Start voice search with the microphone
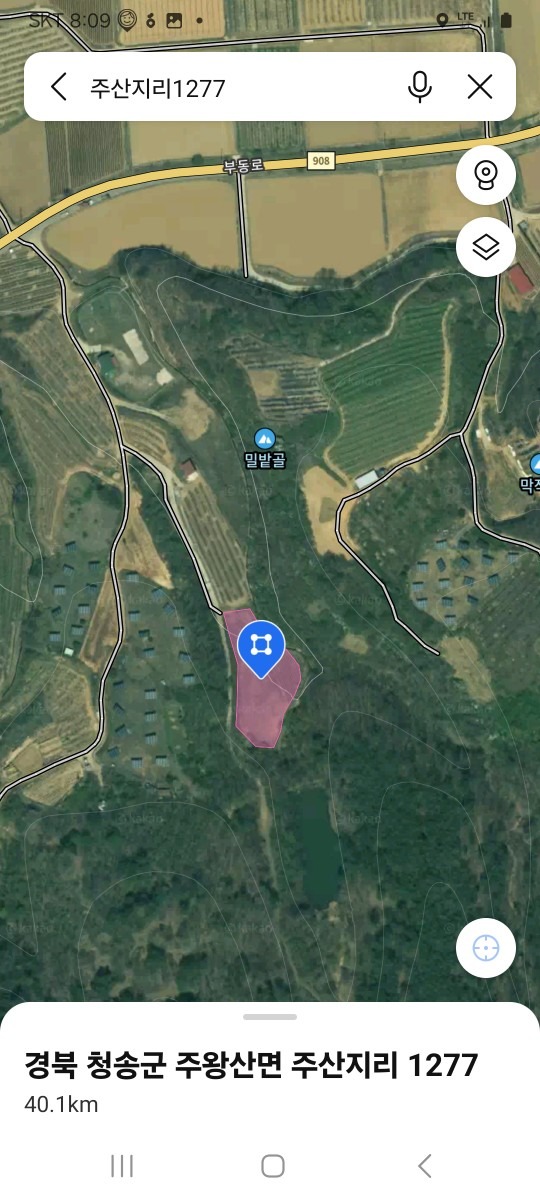 [x=421, y=87]
